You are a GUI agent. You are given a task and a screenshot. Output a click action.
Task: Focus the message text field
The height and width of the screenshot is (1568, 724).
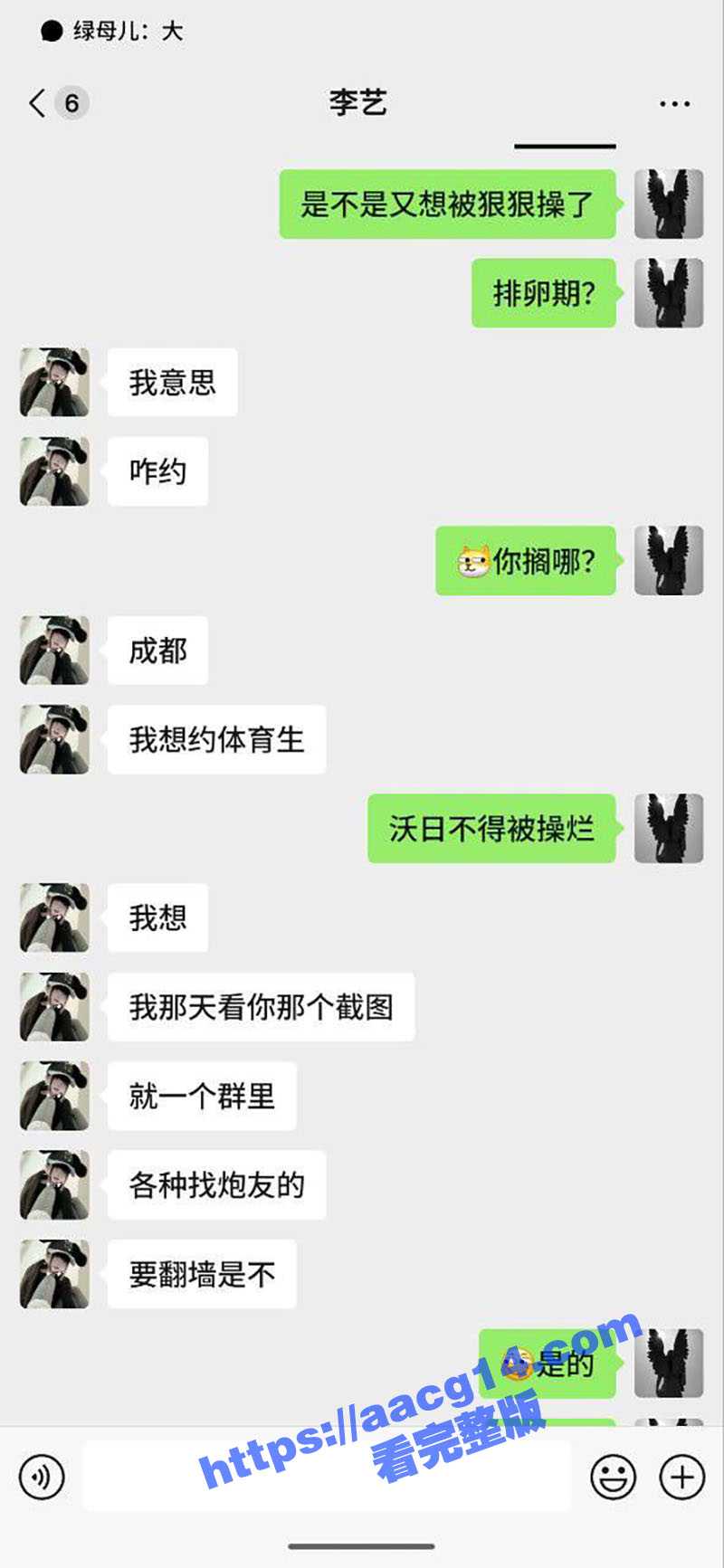pyautogui.click(x=326, y=1478)
